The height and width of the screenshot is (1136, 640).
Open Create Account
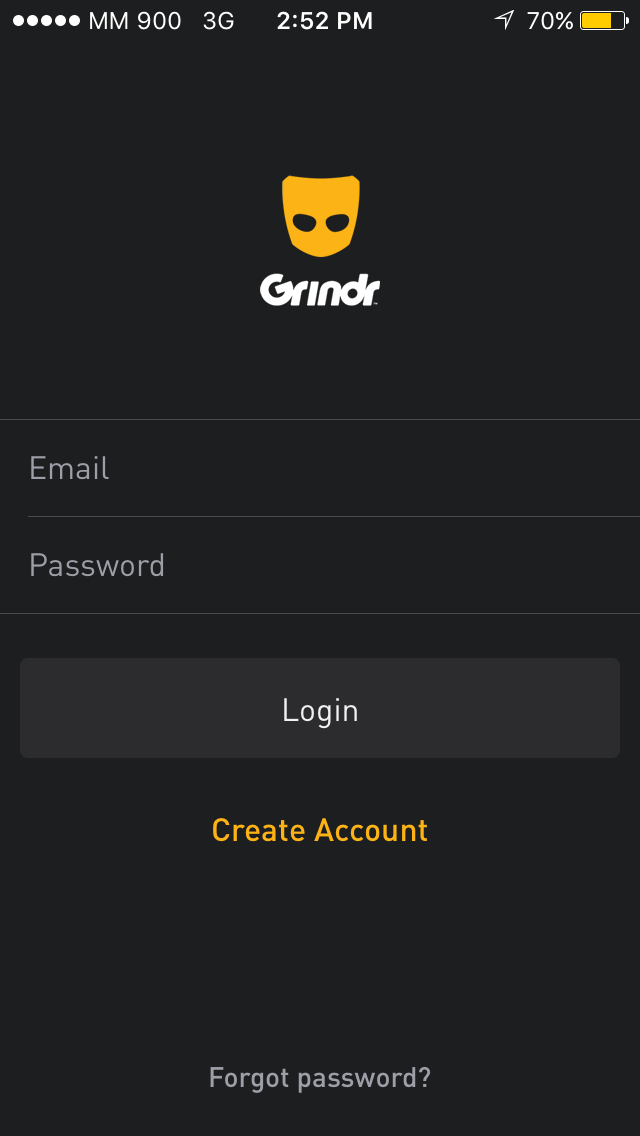[x=320, y=830]
